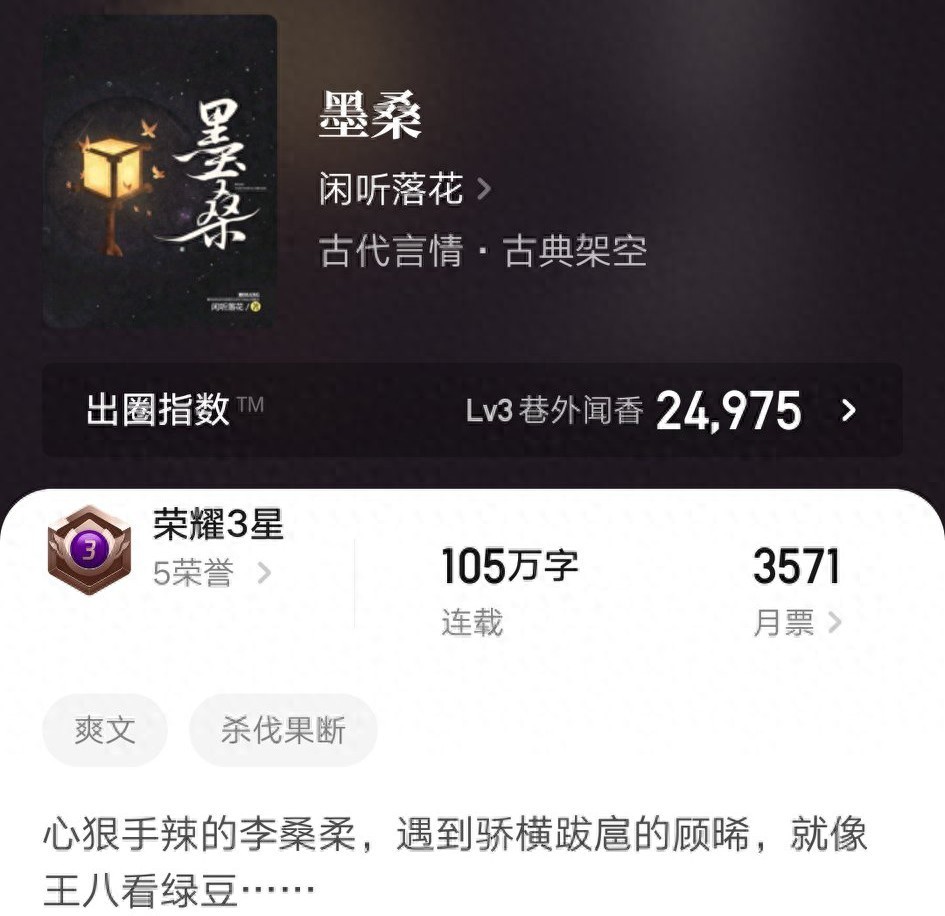Select the 爽文 tag chip
945x916 pixels.
pyautogui.click(x=104, y=730)
